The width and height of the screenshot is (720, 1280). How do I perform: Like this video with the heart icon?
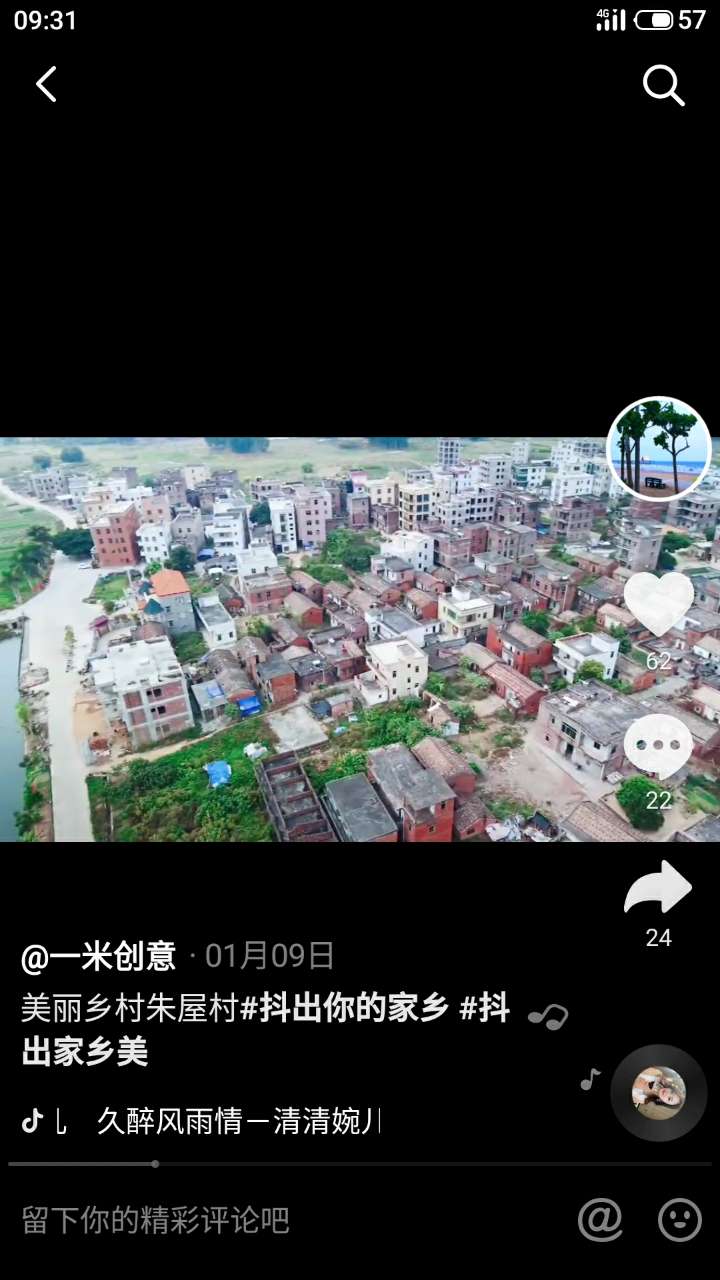659,603
